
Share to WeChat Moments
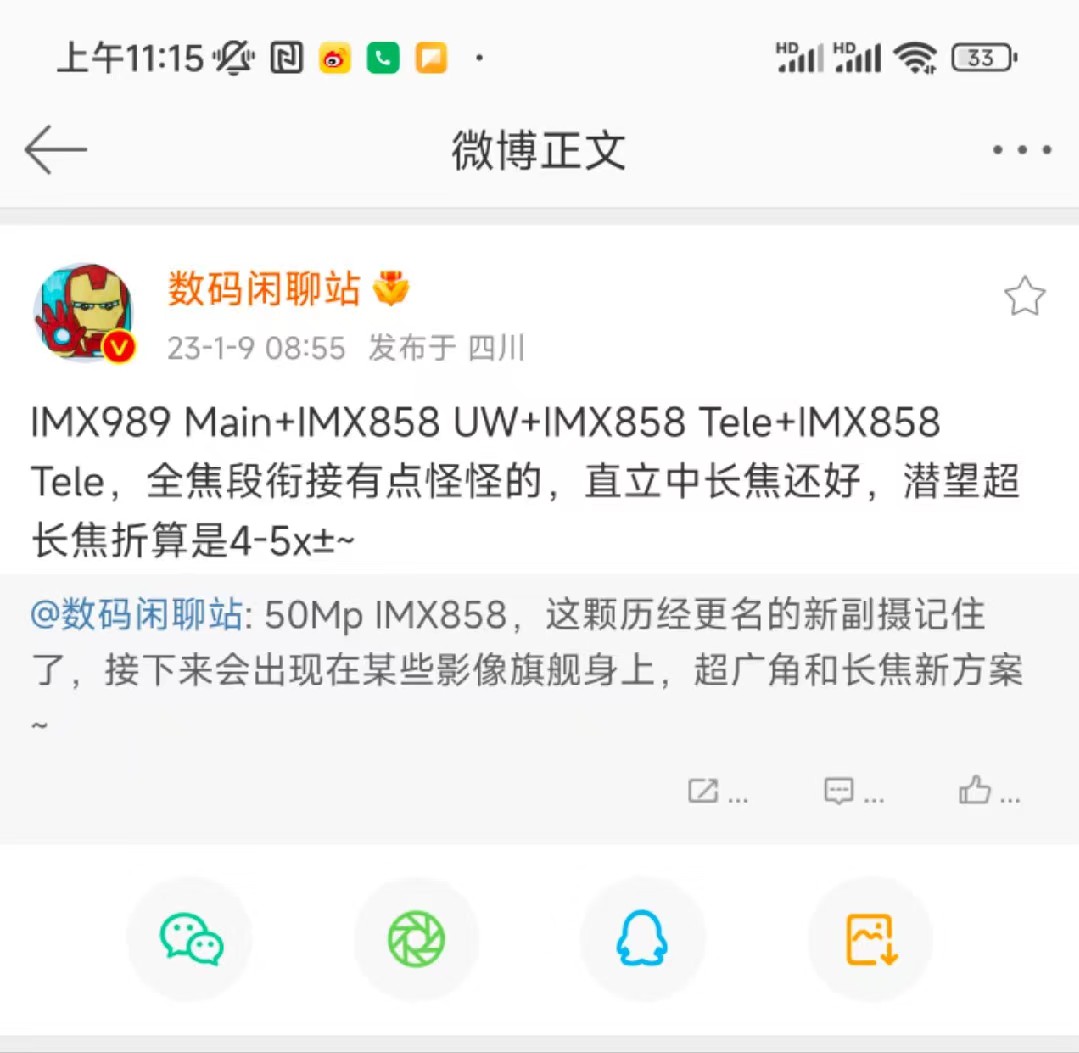coord(416,939)
